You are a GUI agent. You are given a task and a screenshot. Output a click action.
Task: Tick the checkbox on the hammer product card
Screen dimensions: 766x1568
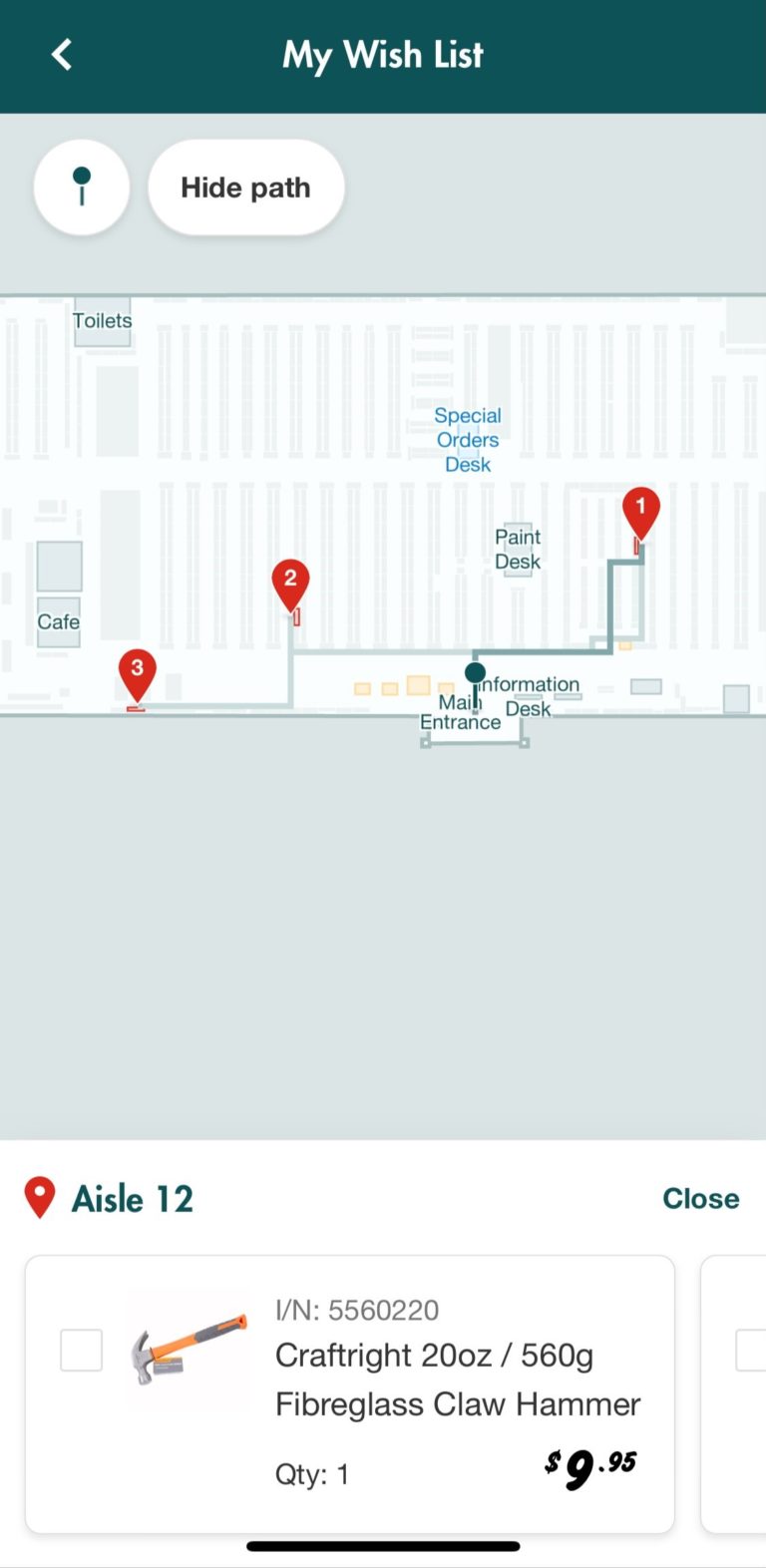click(x=81, y=1350)
